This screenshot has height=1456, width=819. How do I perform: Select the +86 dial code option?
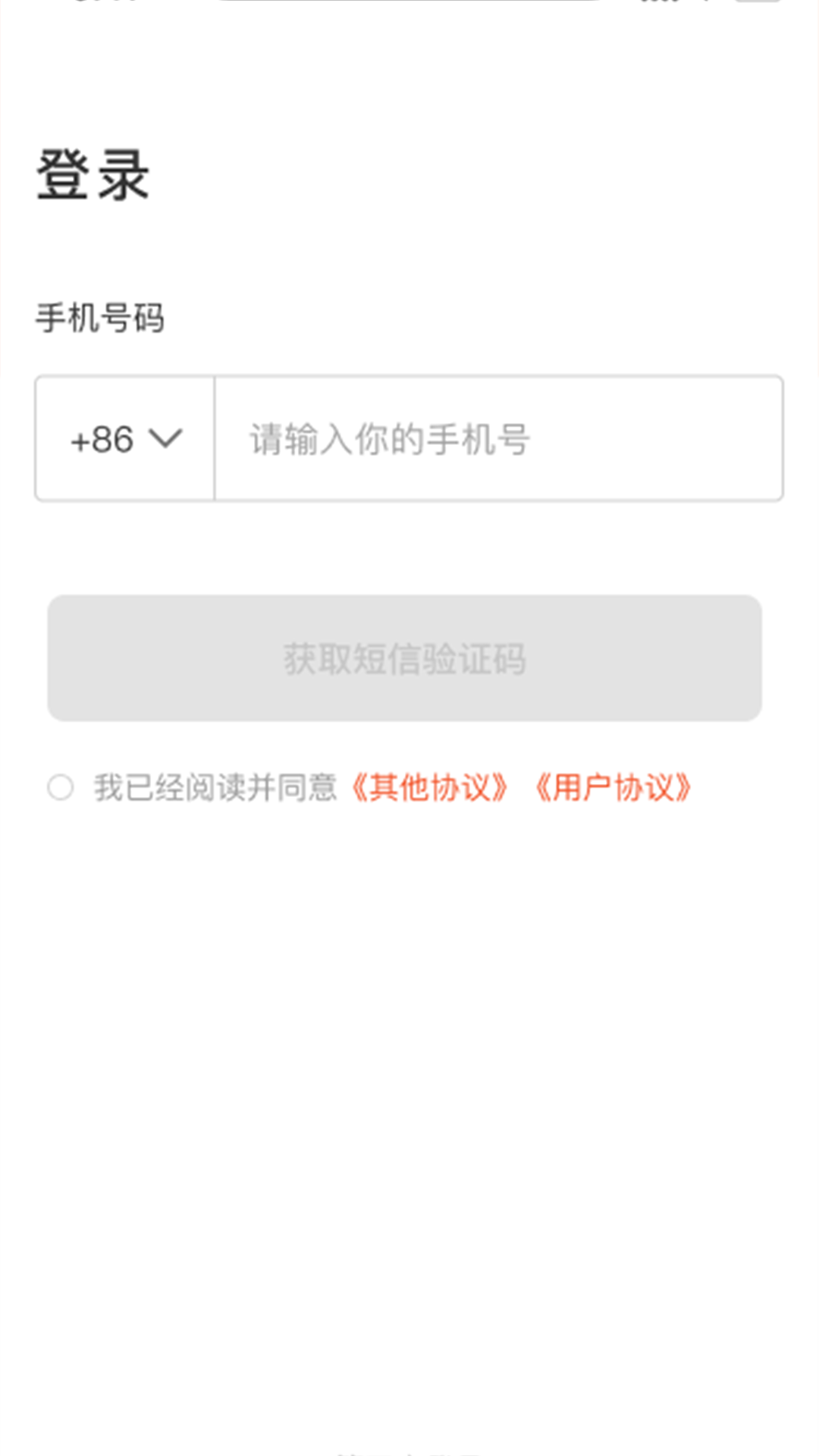point(102,438)
